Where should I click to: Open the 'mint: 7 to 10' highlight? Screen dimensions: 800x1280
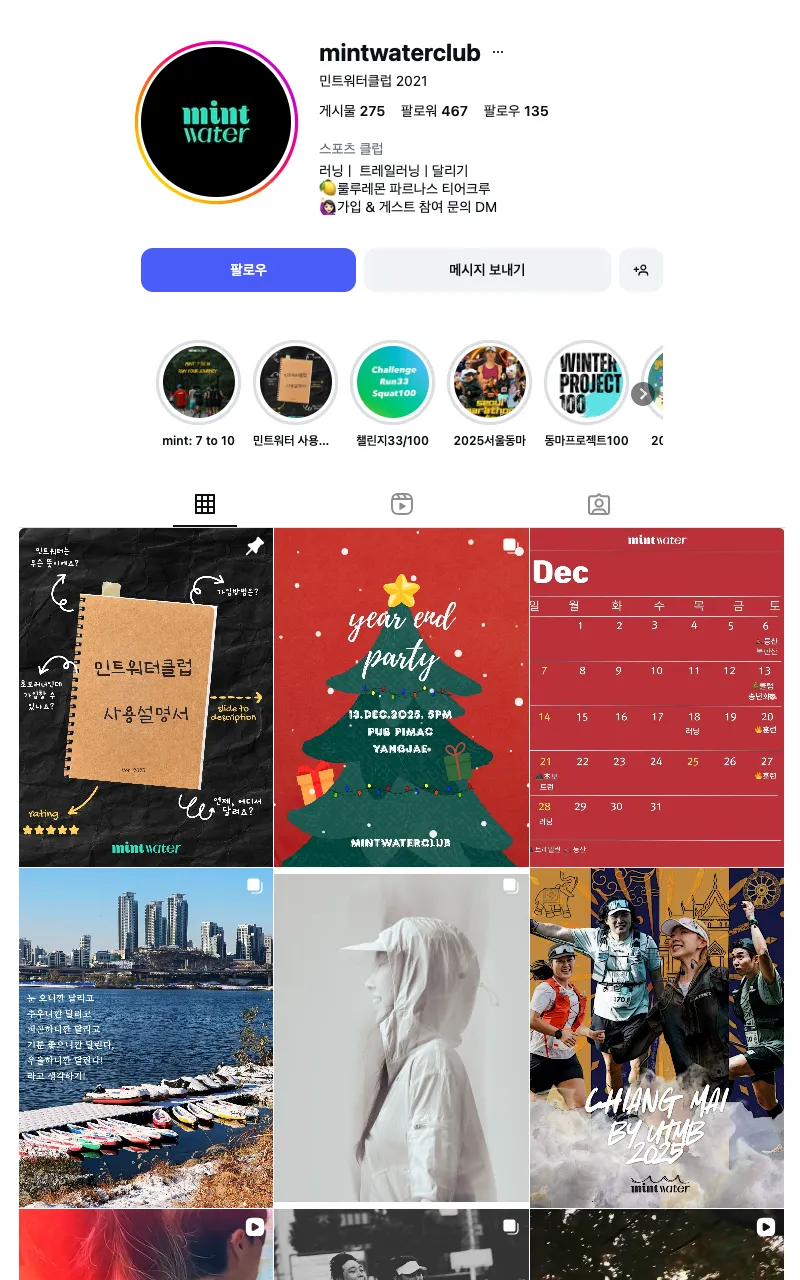[199, 383]
